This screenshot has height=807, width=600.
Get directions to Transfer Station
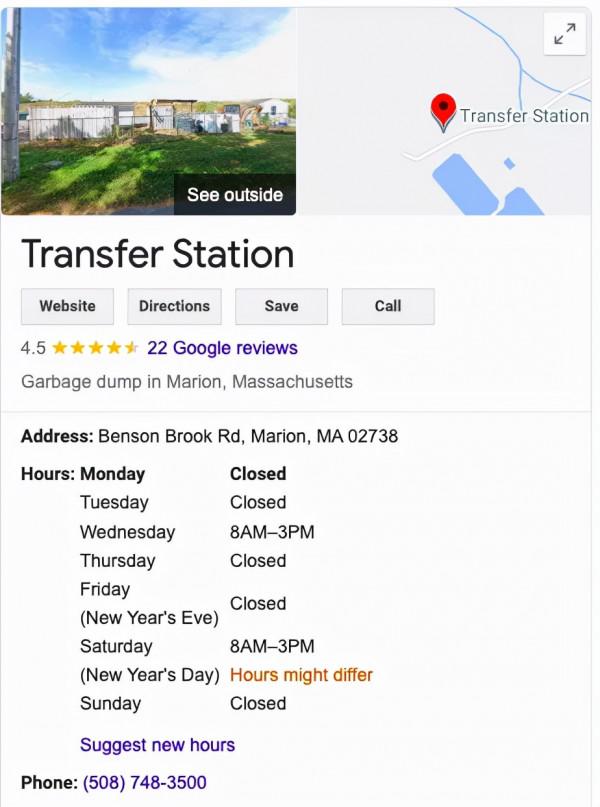[174, 306]
